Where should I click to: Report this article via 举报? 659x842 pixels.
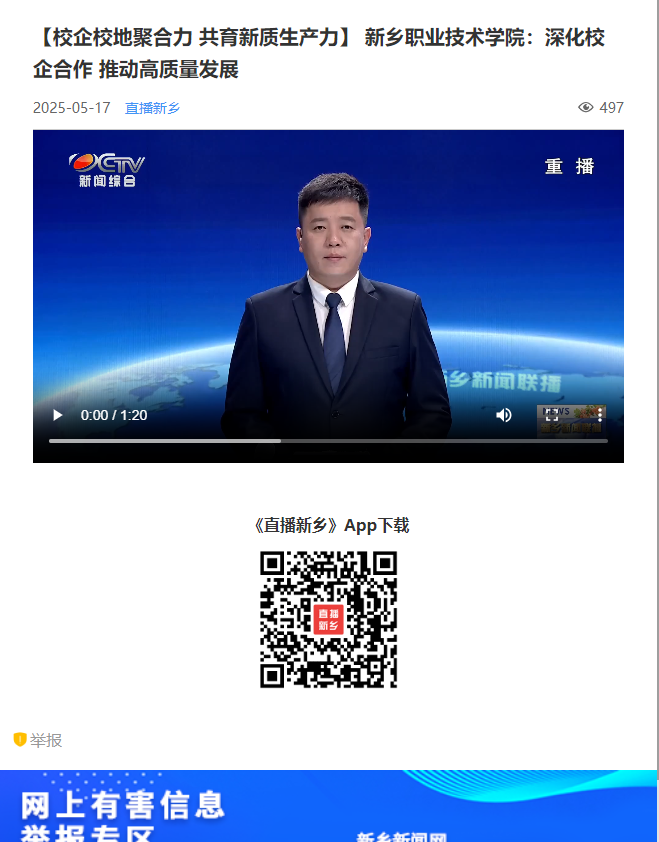(38, 740)
